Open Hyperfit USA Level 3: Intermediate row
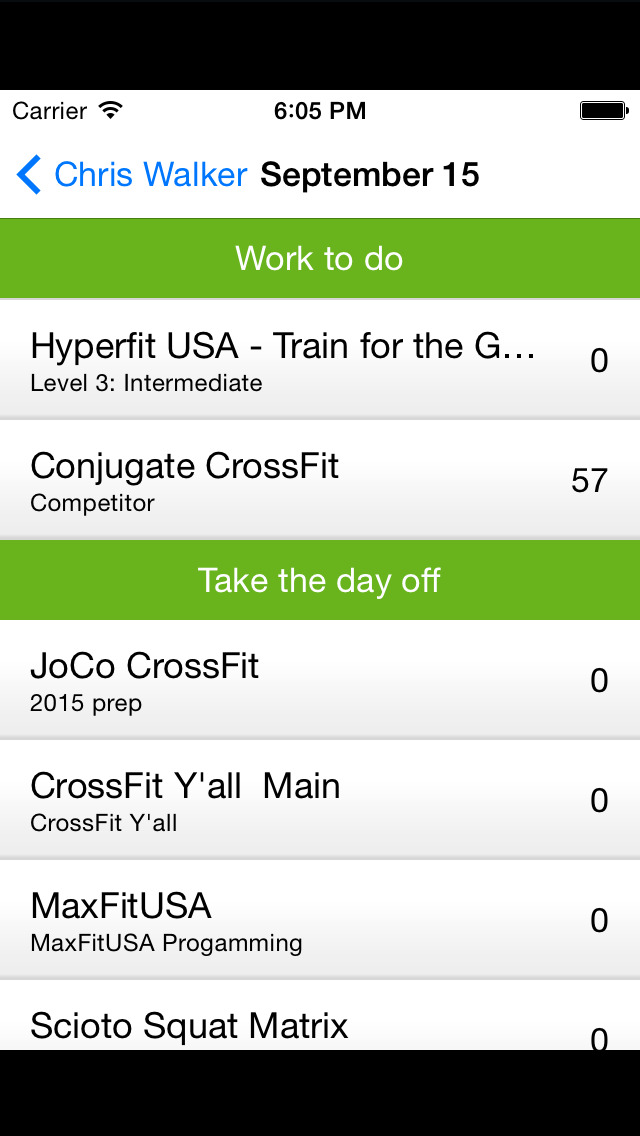 pos(320,359)
